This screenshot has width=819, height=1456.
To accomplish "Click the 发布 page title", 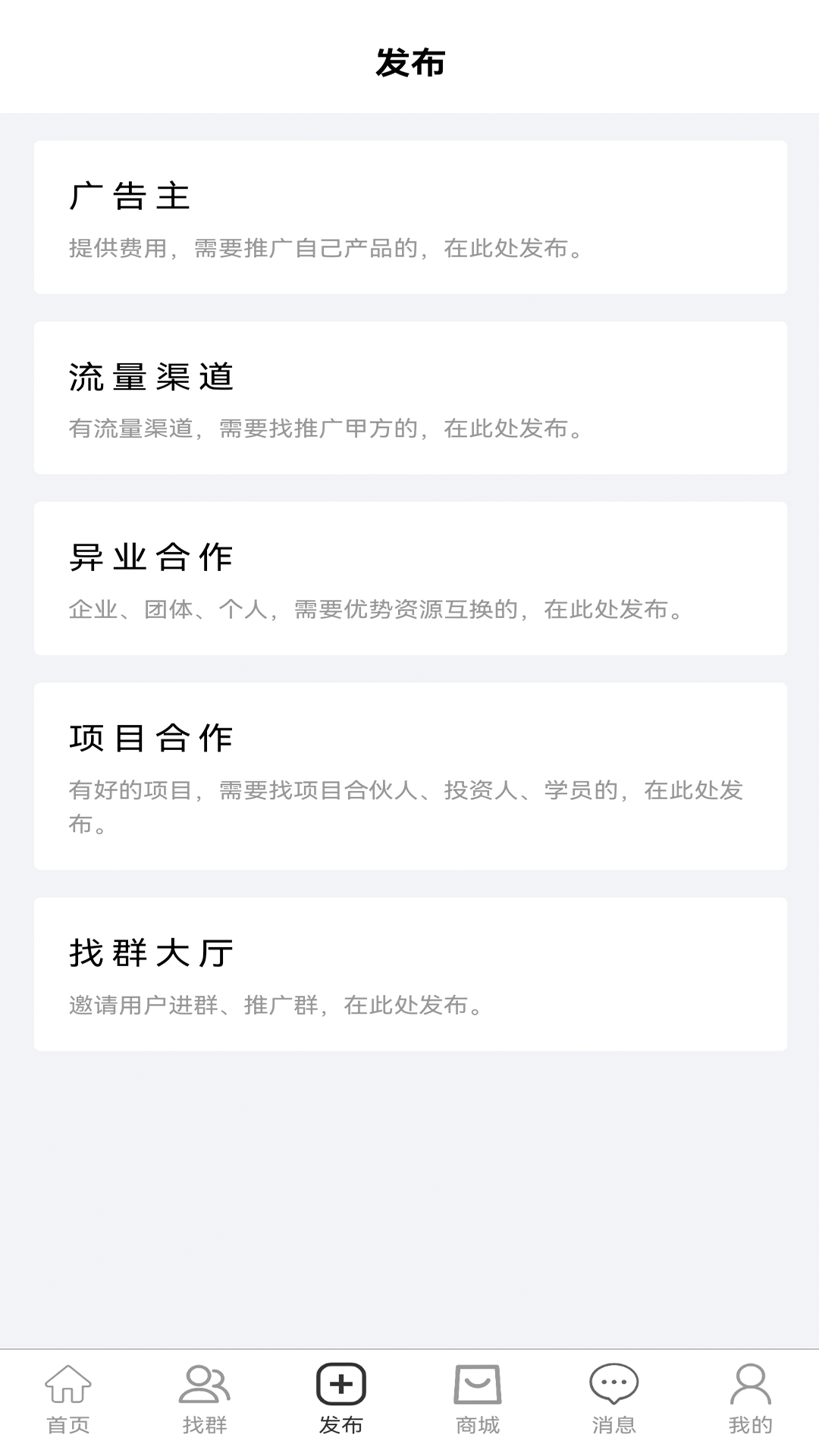I will (x=409, y=63).
